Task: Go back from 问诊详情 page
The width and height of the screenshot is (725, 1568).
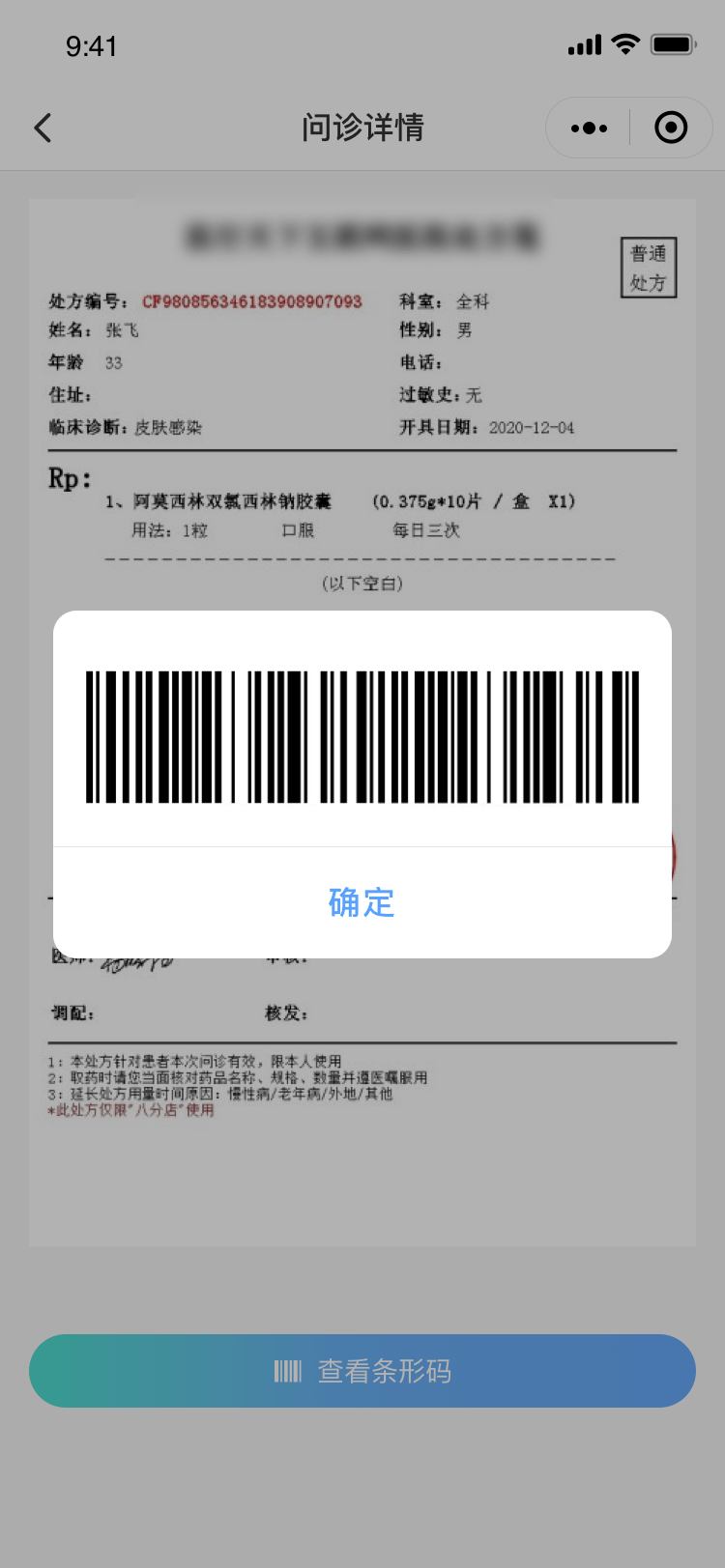Action: [43, 128]
